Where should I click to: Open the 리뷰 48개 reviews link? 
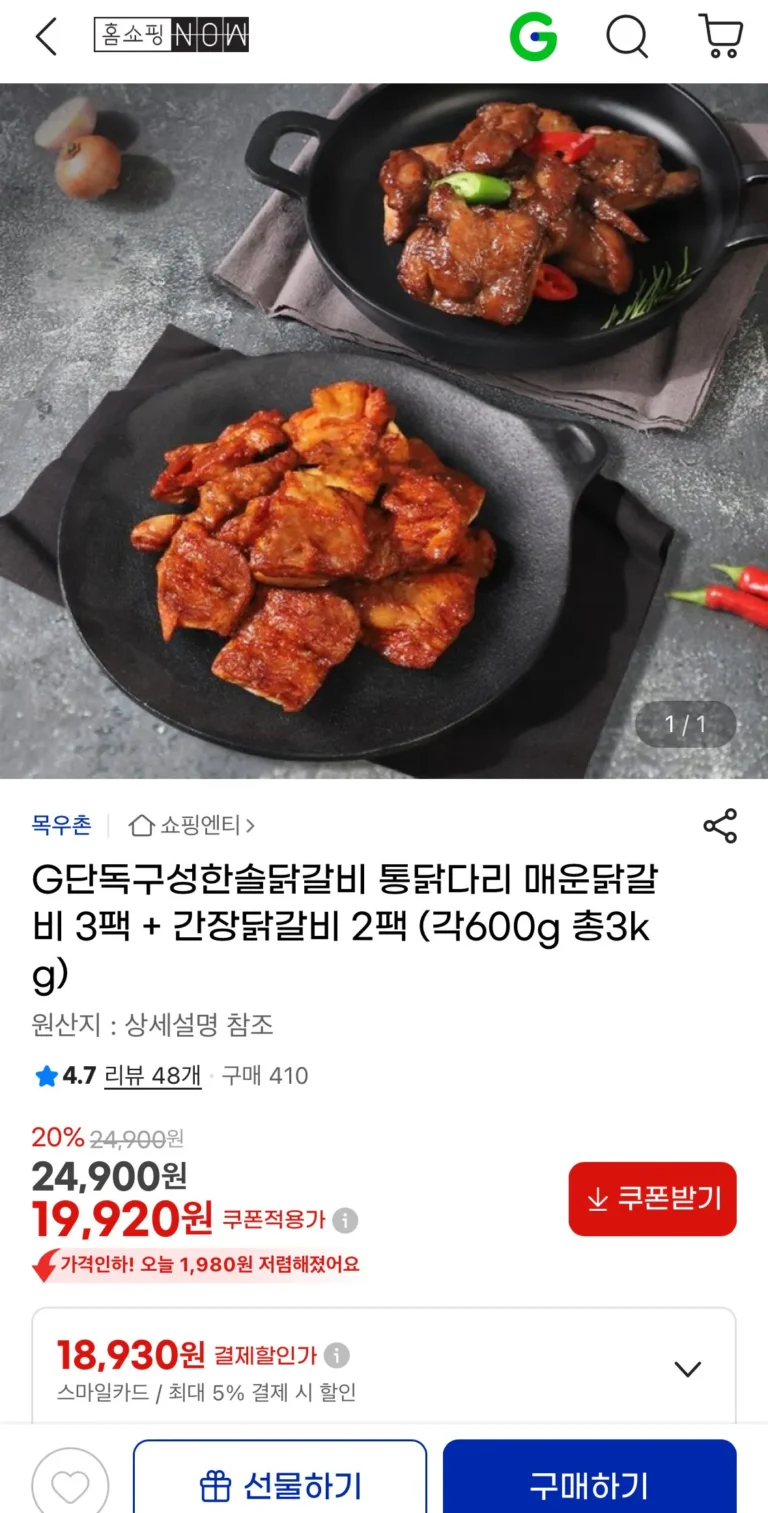(152, 1076)
